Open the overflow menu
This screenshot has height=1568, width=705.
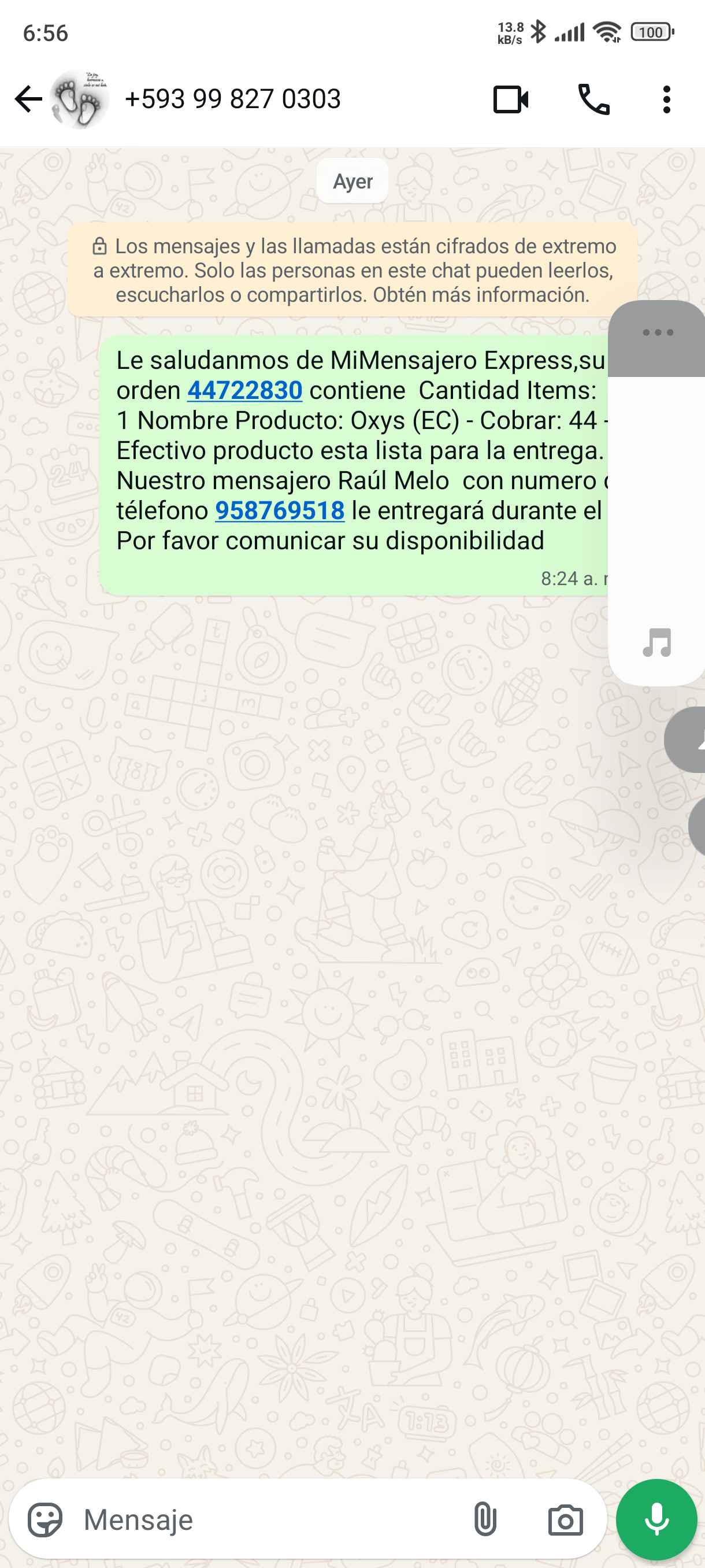667,99
